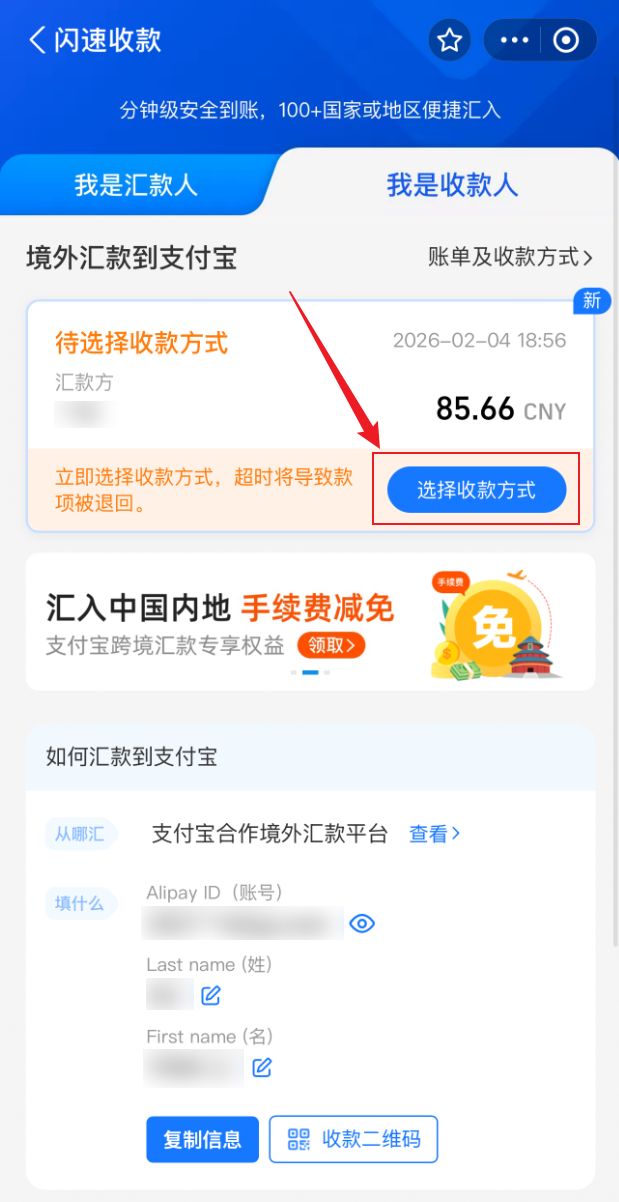The width and height of the screenshot is (619, 1202).
Task: Favorite this mini program with star icon
Action: (x=450, y=40)
